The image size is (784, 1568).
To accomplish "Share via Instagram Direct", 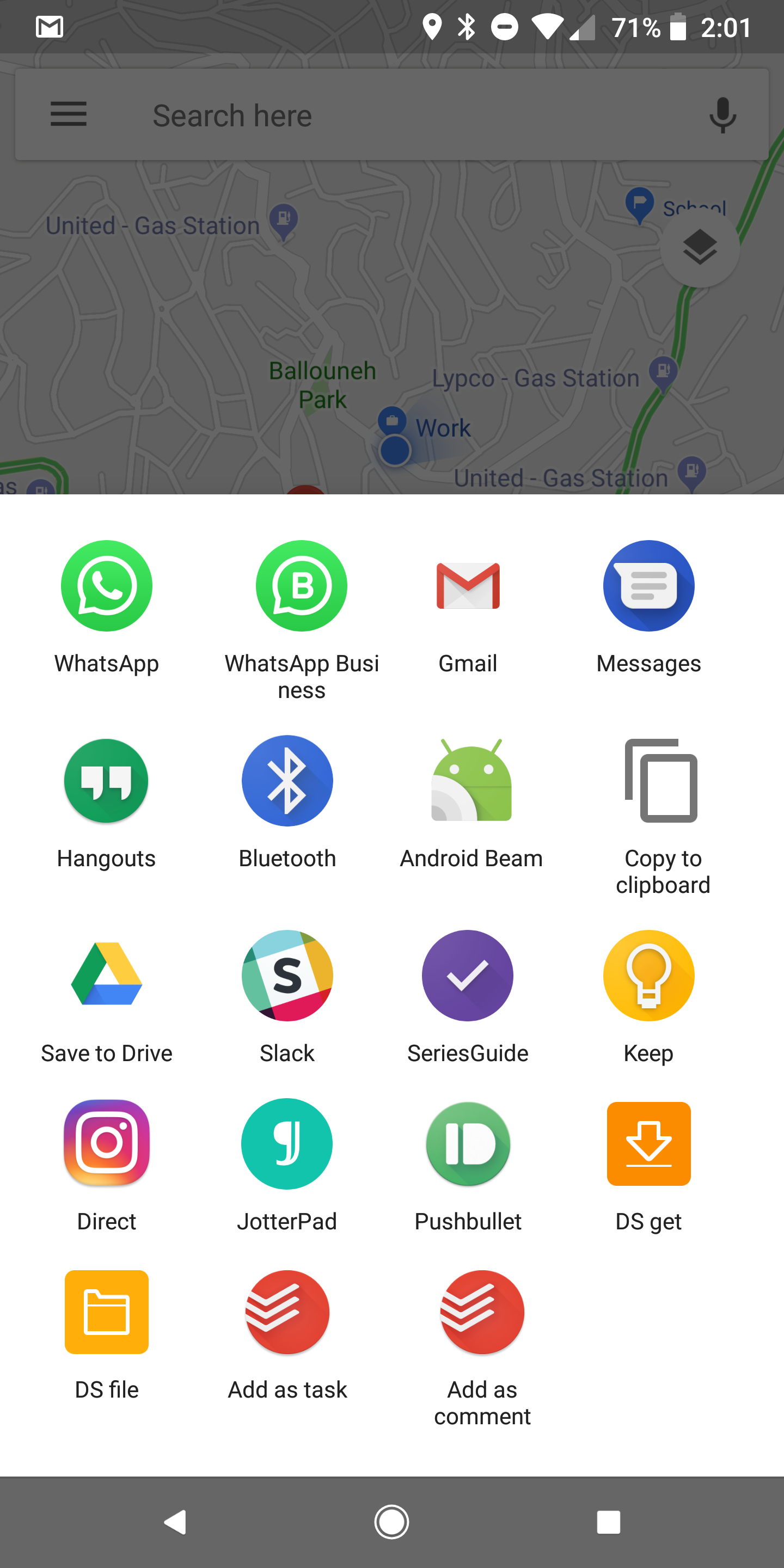I will point(107,1143).
